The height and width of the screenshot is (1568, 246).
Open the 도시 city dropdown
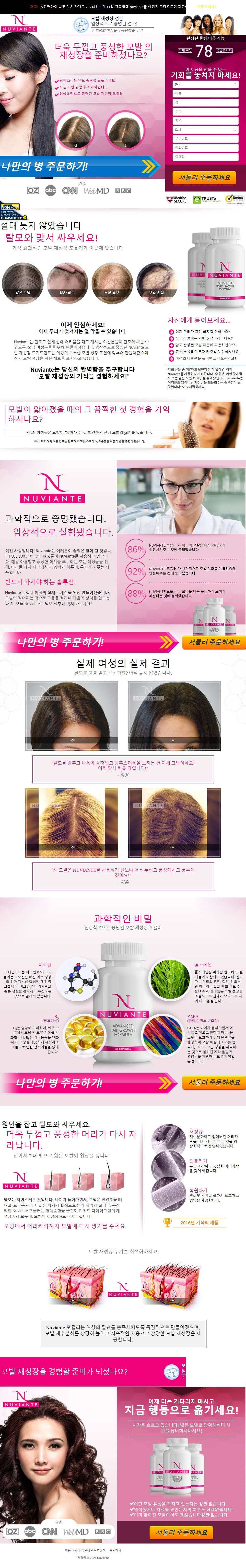[x=205, y=130]
